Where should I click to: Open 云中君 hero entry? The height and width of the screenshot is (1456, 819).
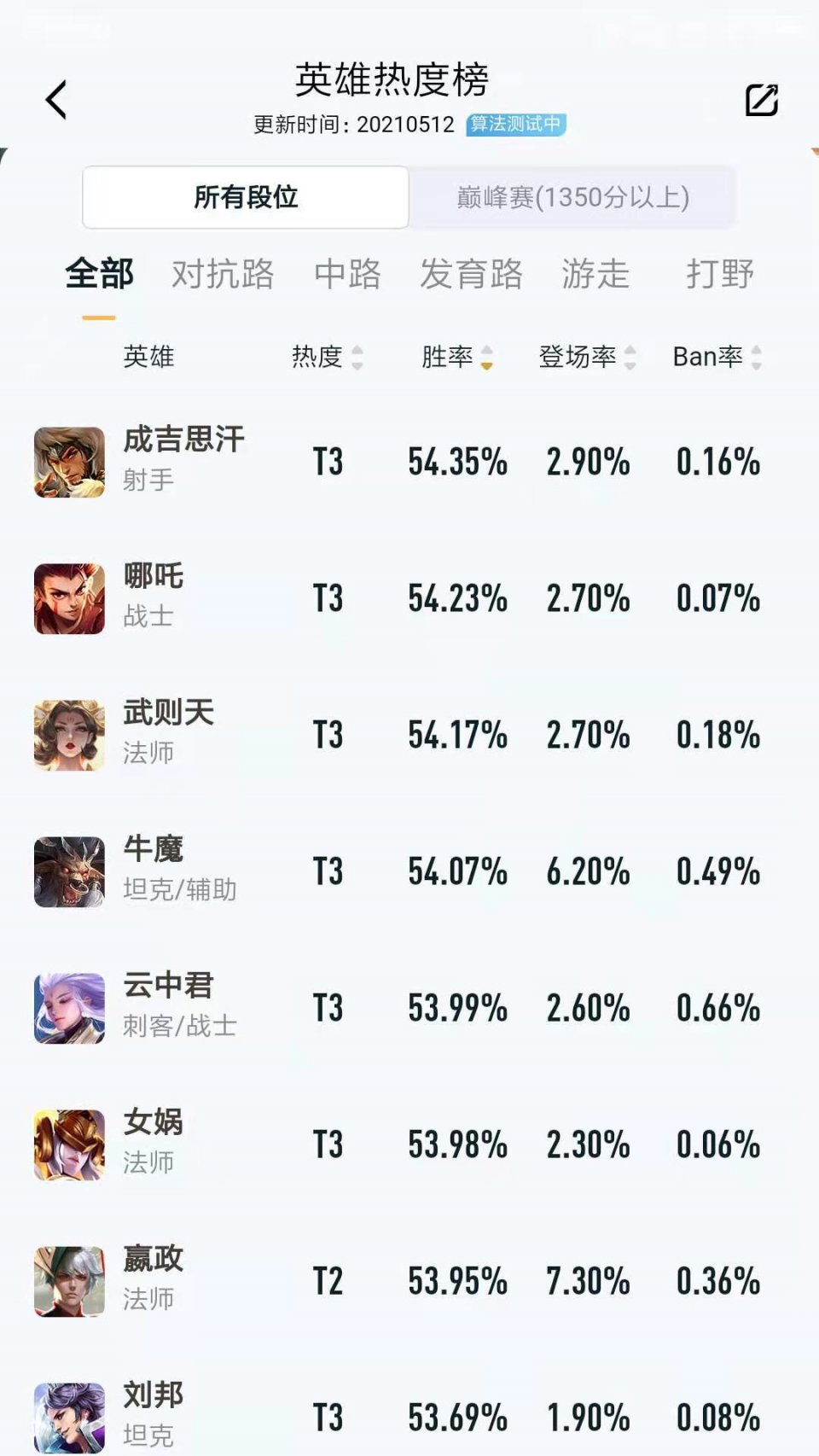[x=168, y=1007]
